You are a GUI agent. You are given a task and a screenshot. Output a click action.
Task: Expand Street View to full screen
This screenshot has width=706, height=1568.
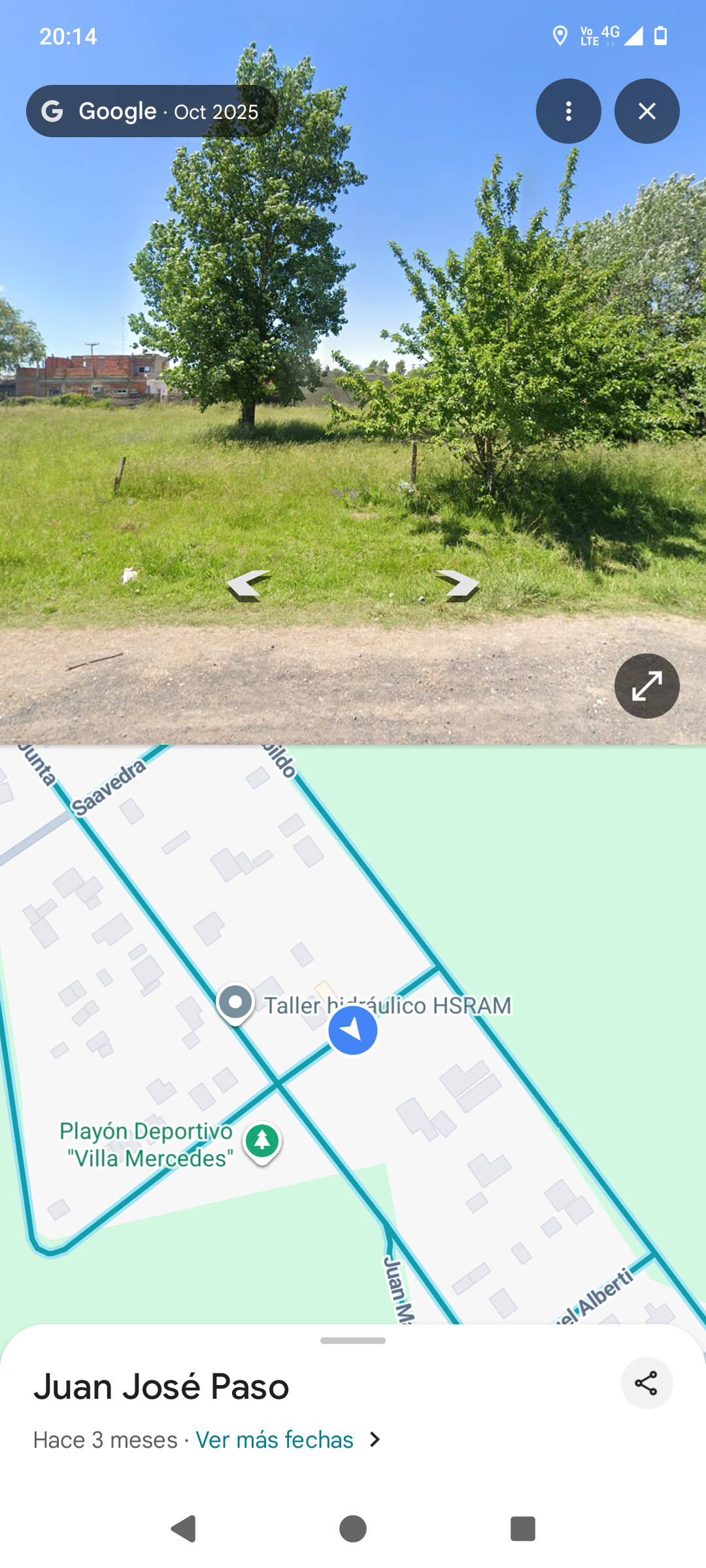[647, 686]
